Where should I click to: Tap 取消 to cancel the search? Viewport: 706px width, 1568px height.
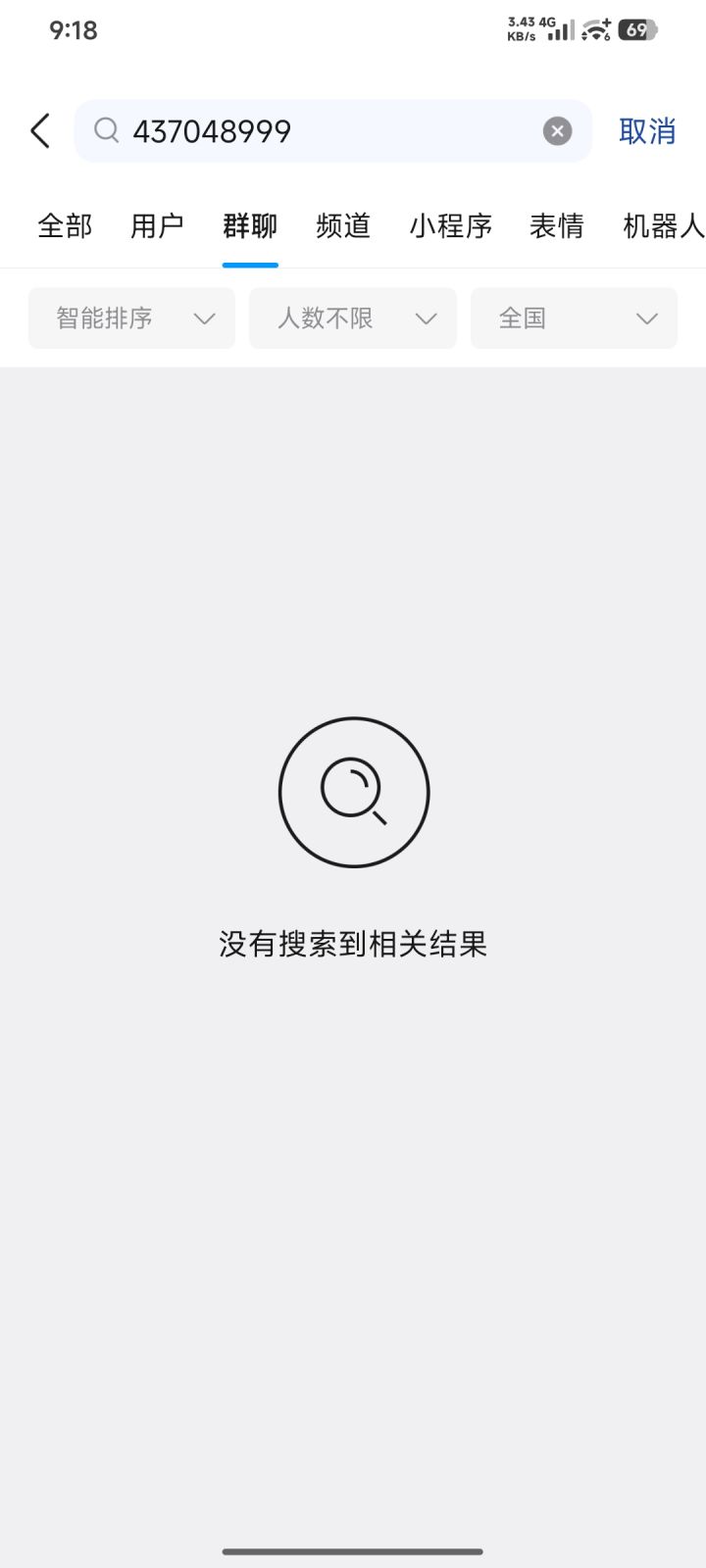tap(647, 130)
